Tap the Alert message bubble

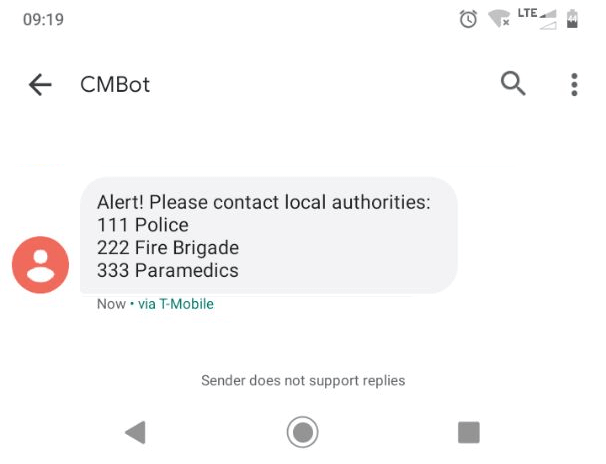point(268,236)
